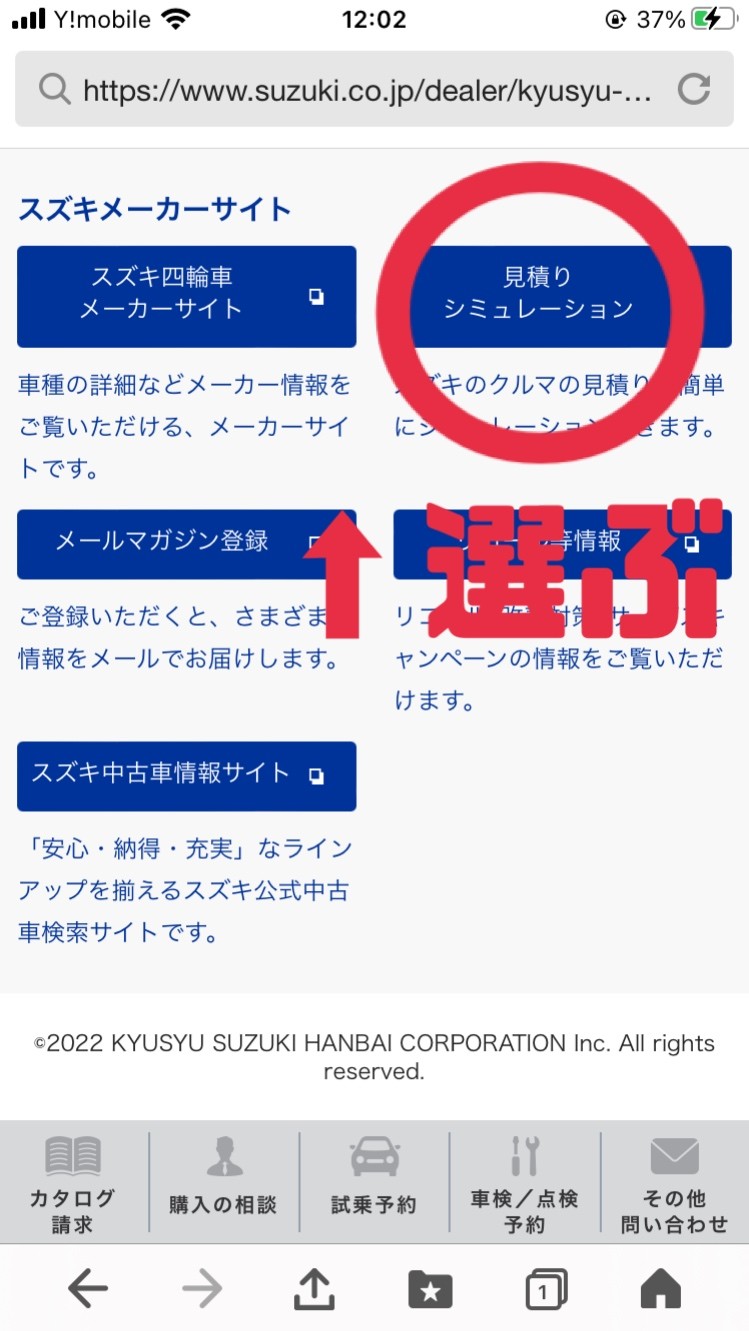Open スズキ四輪車メーカーサイト button

click(187, 296)
